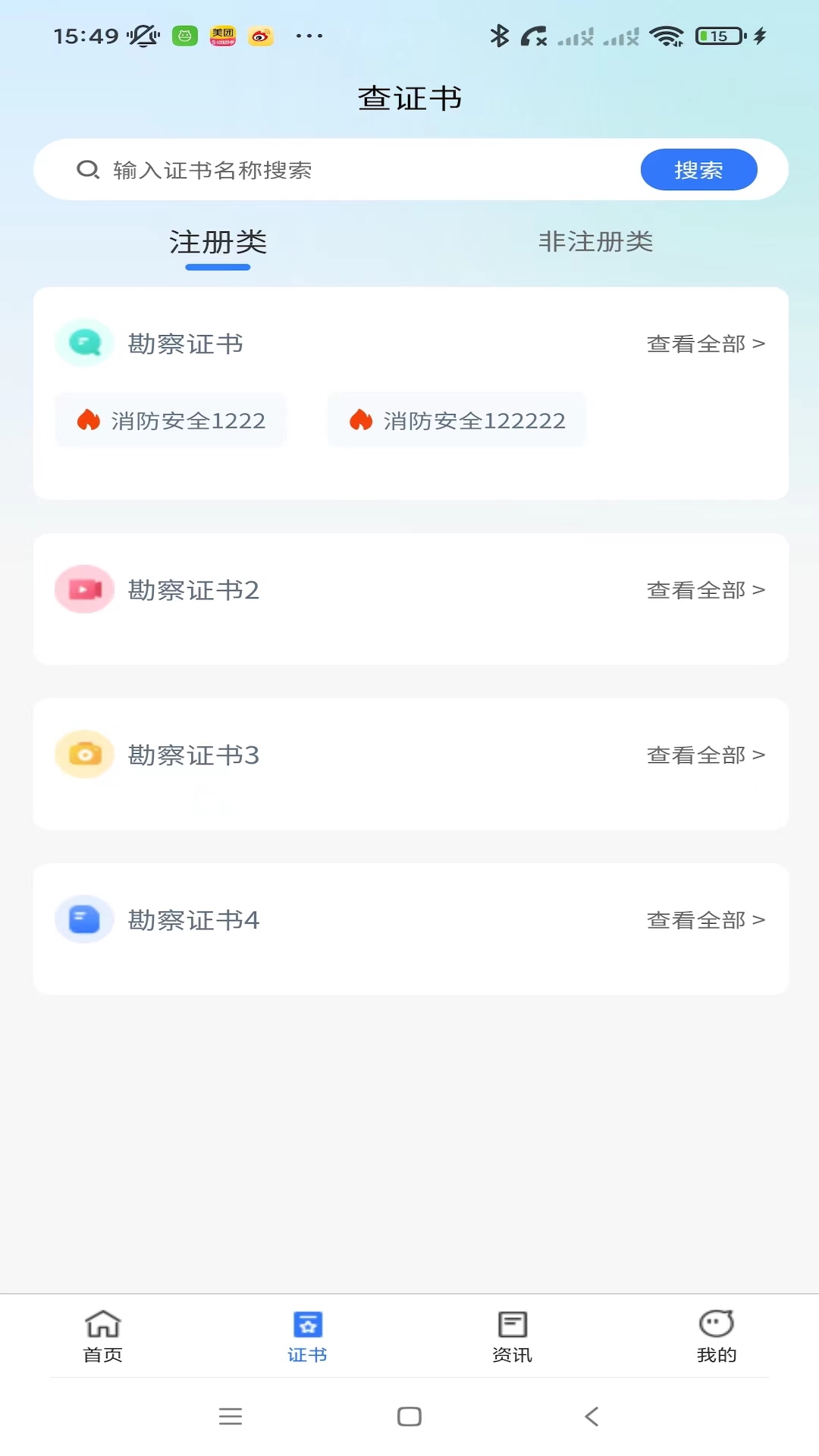Image resolution: width=819 pixels, height=1456 pixels.
Task: Open the 我的 profile icon in bottom navigation
Action: (716, 1323)
